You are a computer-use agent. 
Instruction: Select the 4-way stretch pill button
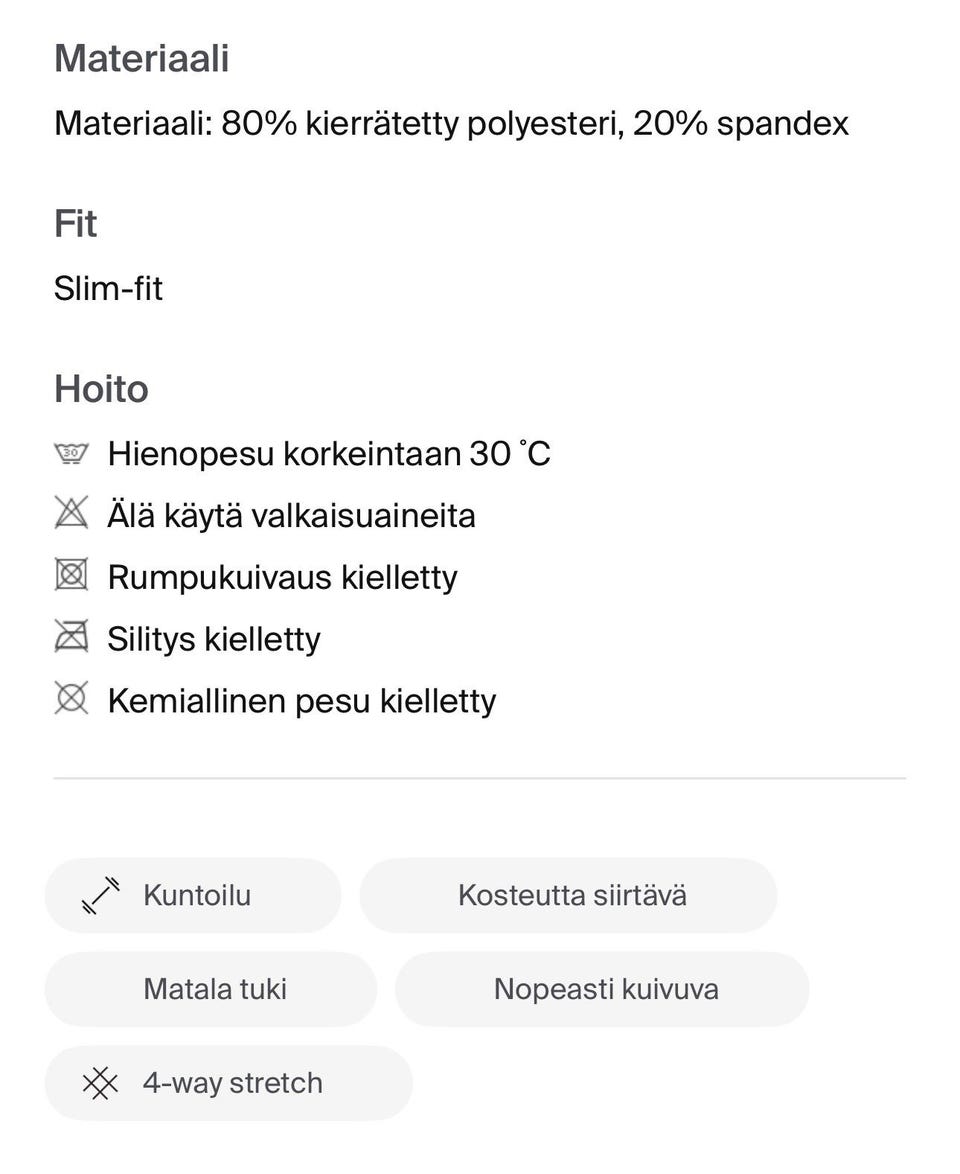[228, 1082]
